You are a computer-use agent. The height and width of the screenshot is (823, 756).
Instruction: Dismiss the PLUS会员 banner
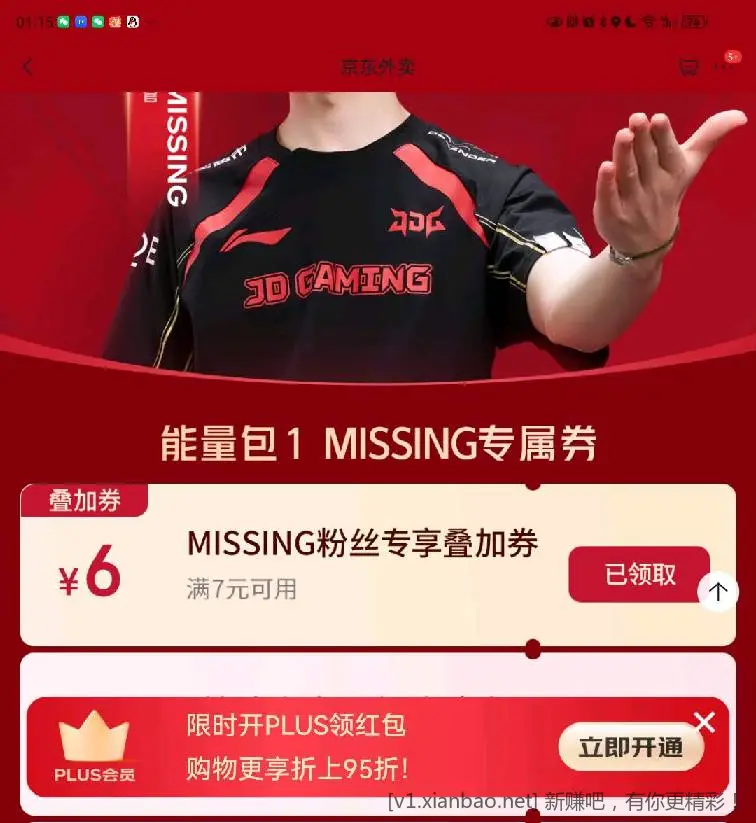[x=705, y=722]
